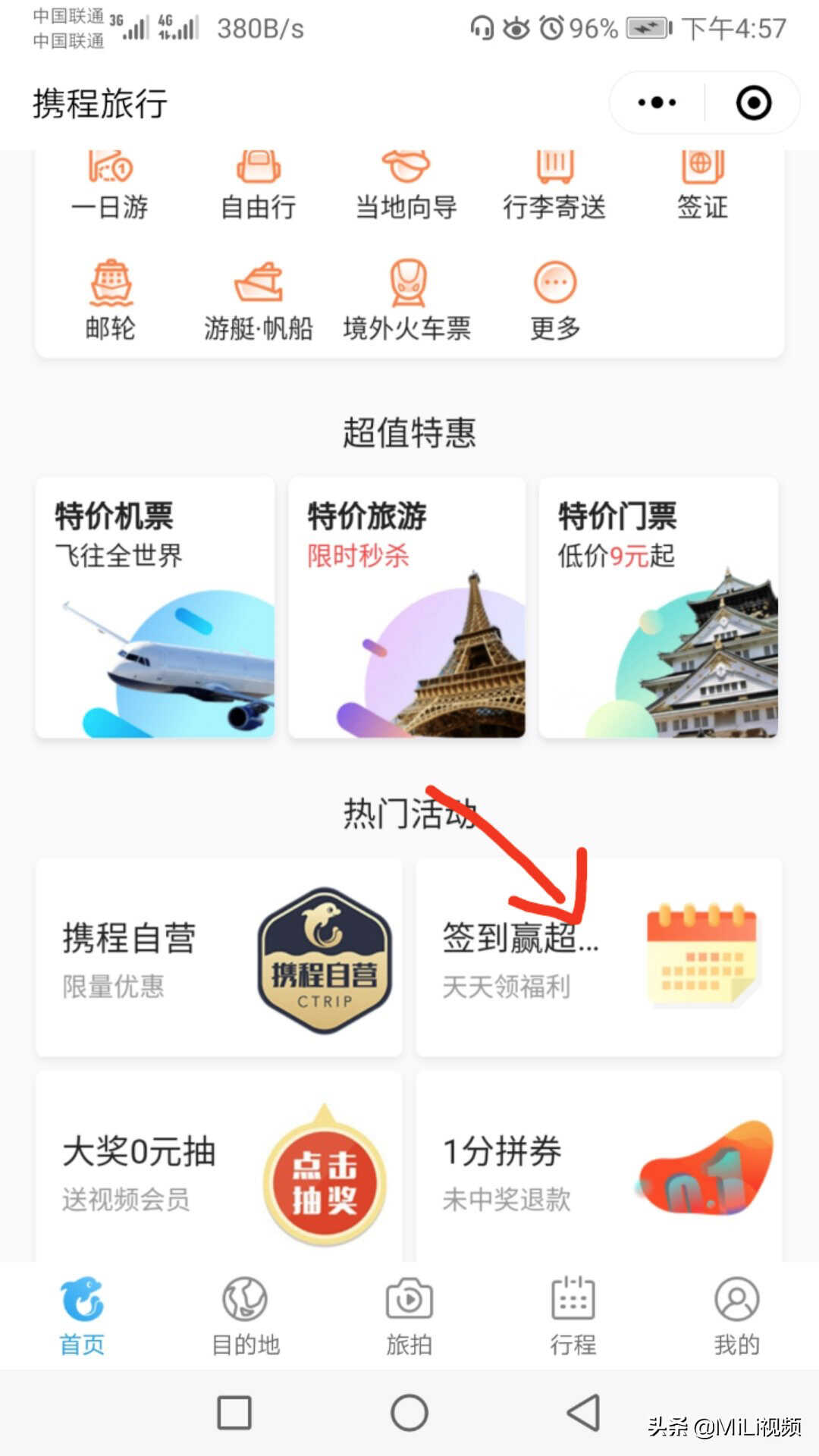Go to the 我的 profile tab
Viewport: 819px width, 1456px height.
click(736, 1317)
